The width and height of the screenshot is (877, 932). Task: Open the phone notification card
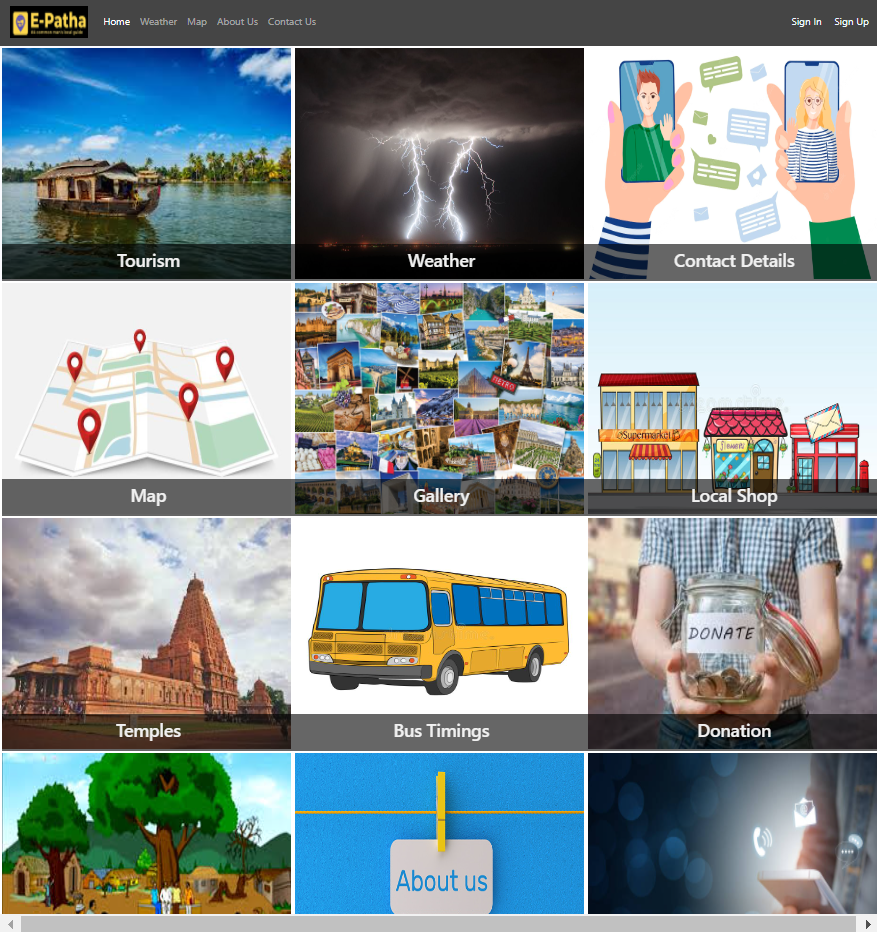point(733,833)
